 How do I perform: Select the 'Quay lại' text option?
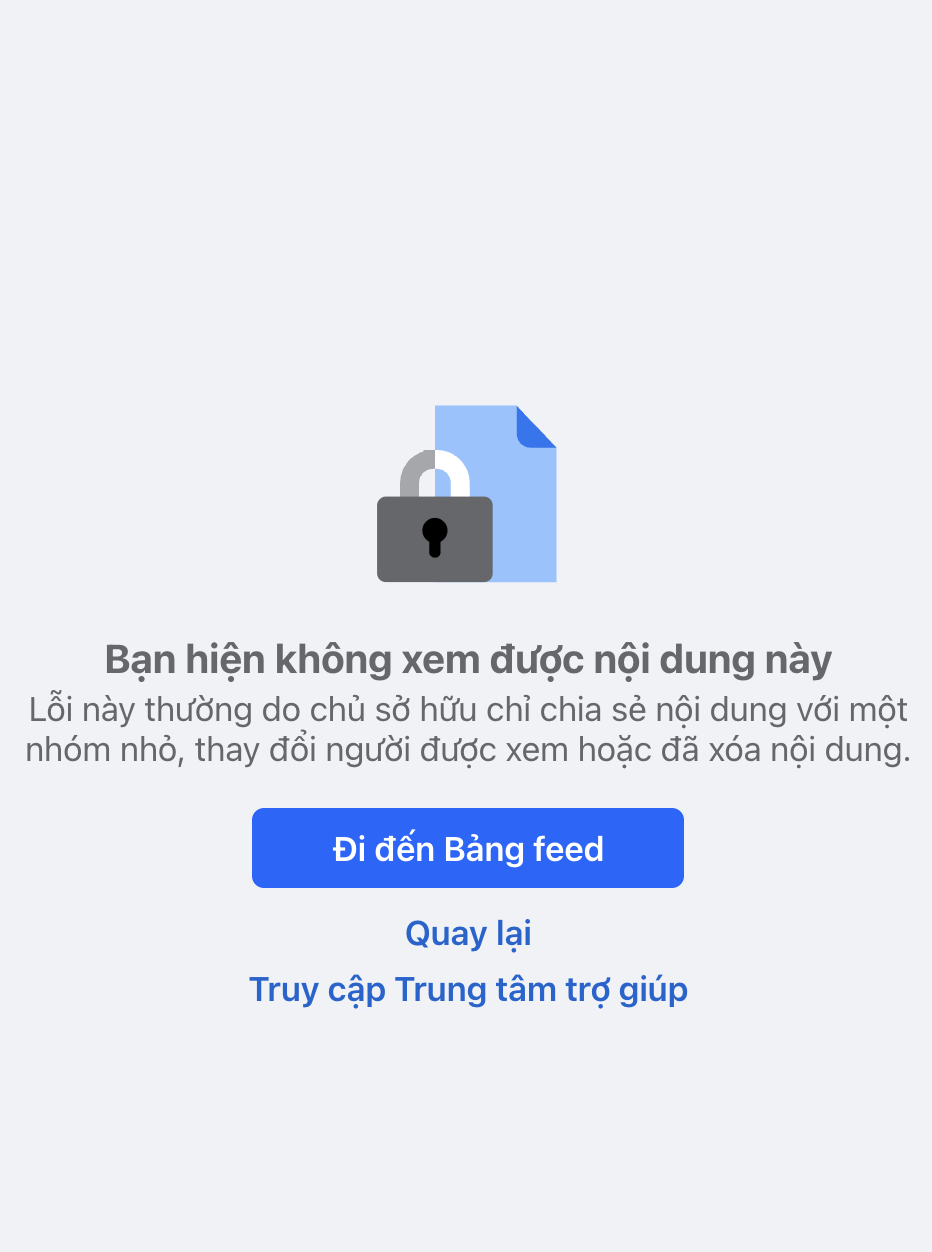pyautogui.click(x=467, y=933)
